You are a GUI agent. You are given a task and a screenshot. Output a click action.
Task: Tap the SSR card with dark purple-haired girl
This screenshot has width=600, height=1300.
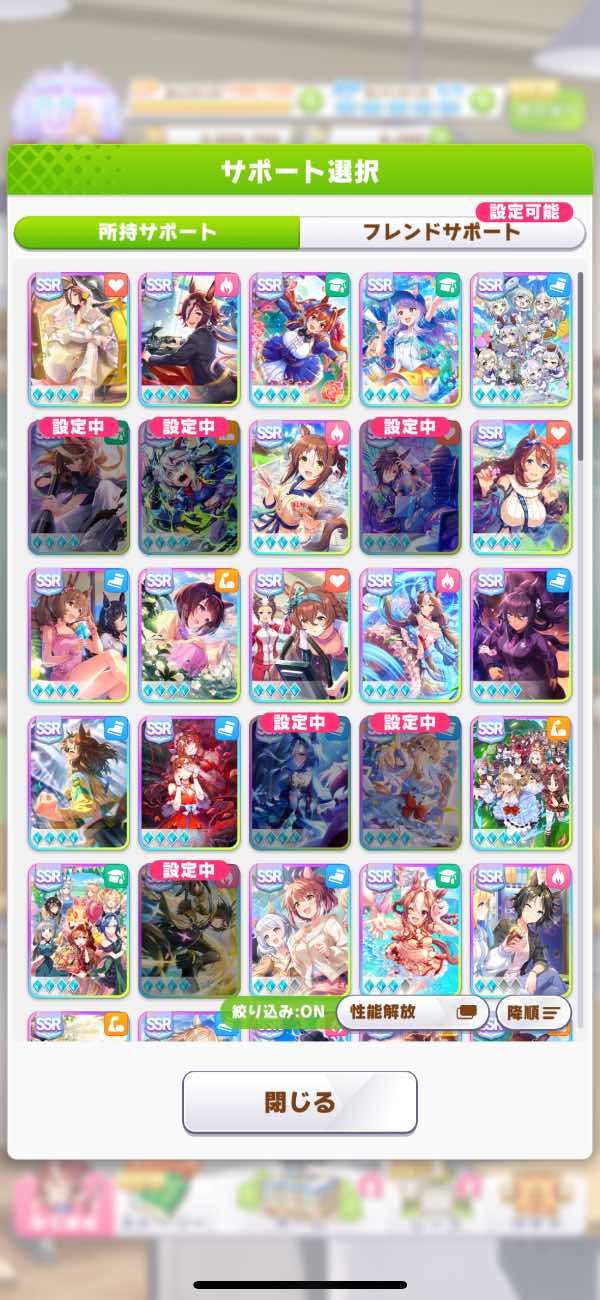point(521,634)
